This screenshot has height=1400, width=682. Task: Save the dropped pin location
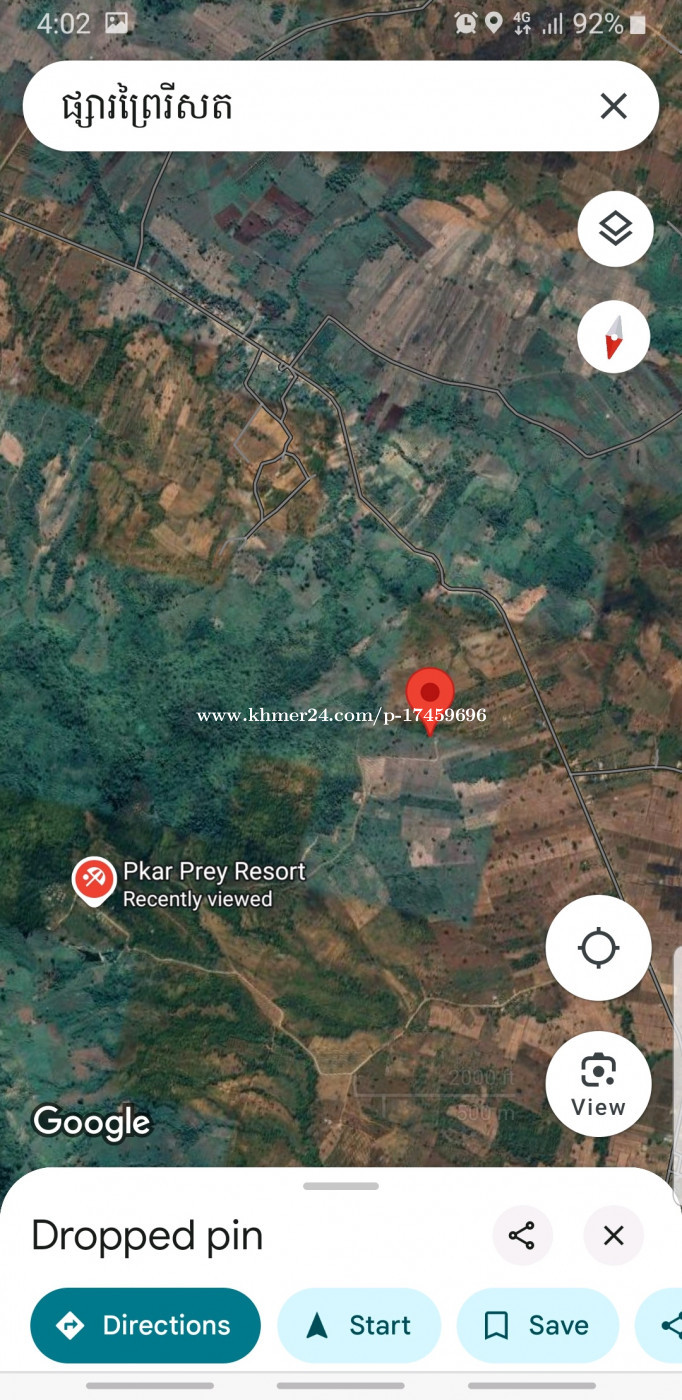(538, 1325)
